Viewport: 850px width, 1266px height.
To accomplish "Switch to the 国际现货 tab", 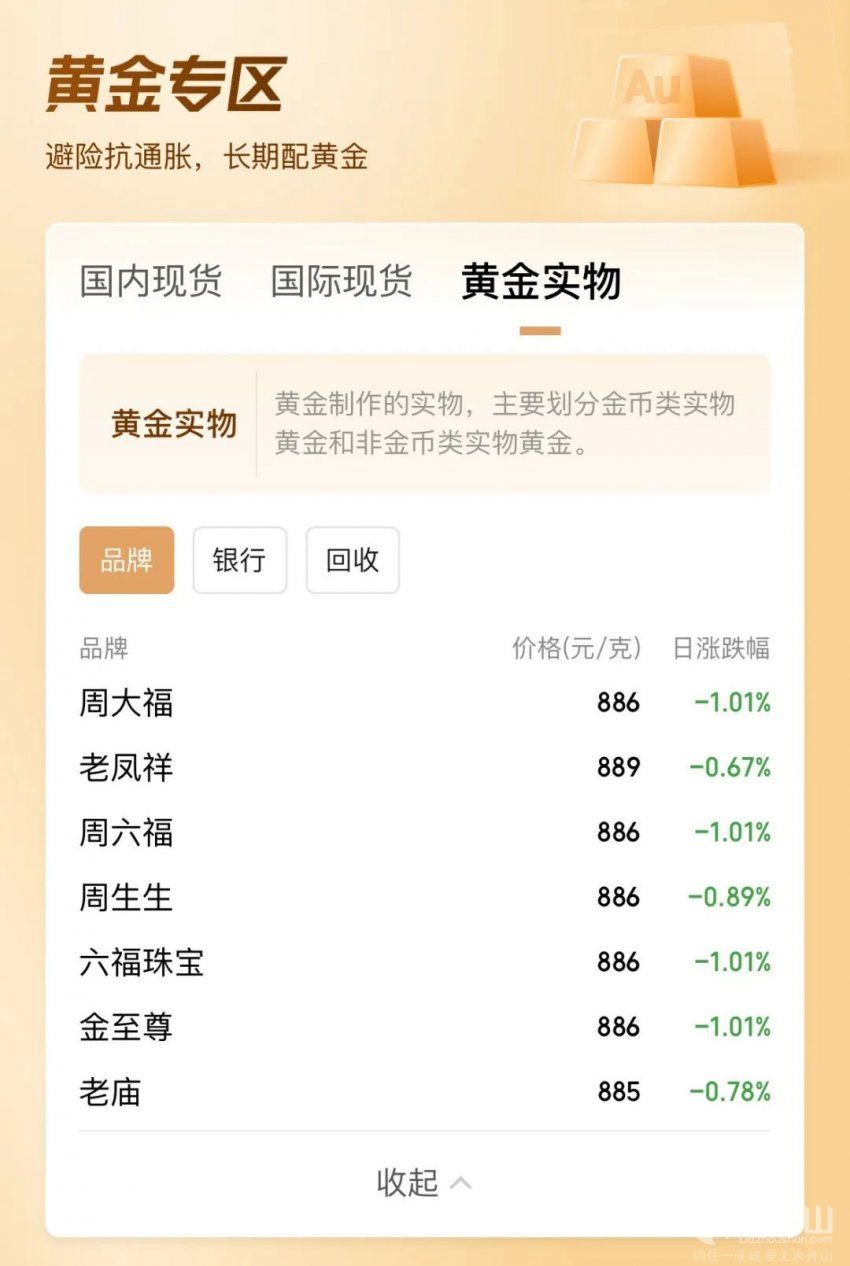I will click(x=341, y=281).
